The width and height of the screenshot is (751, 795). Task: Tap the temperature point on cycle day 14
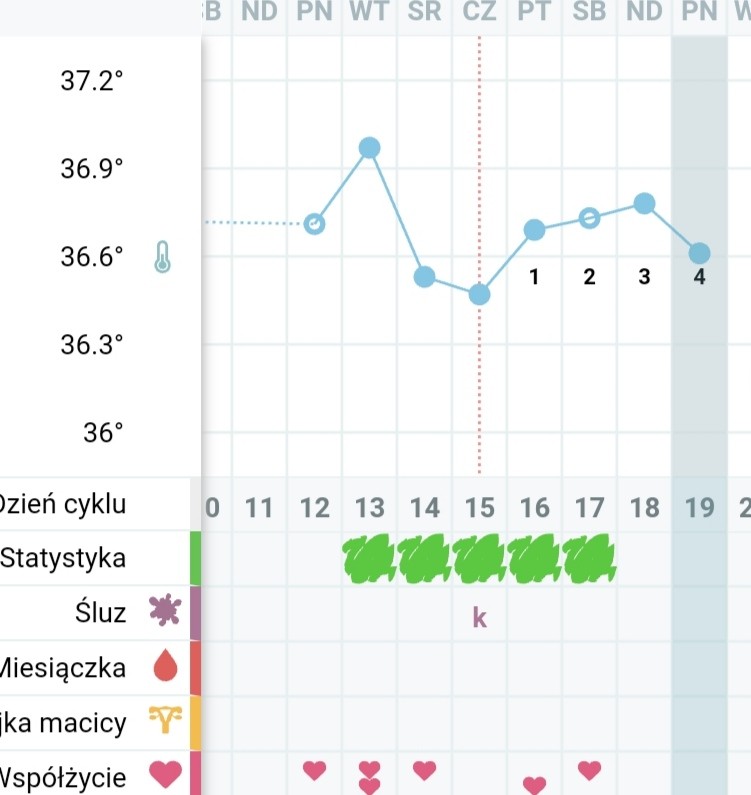coord(424,277)
